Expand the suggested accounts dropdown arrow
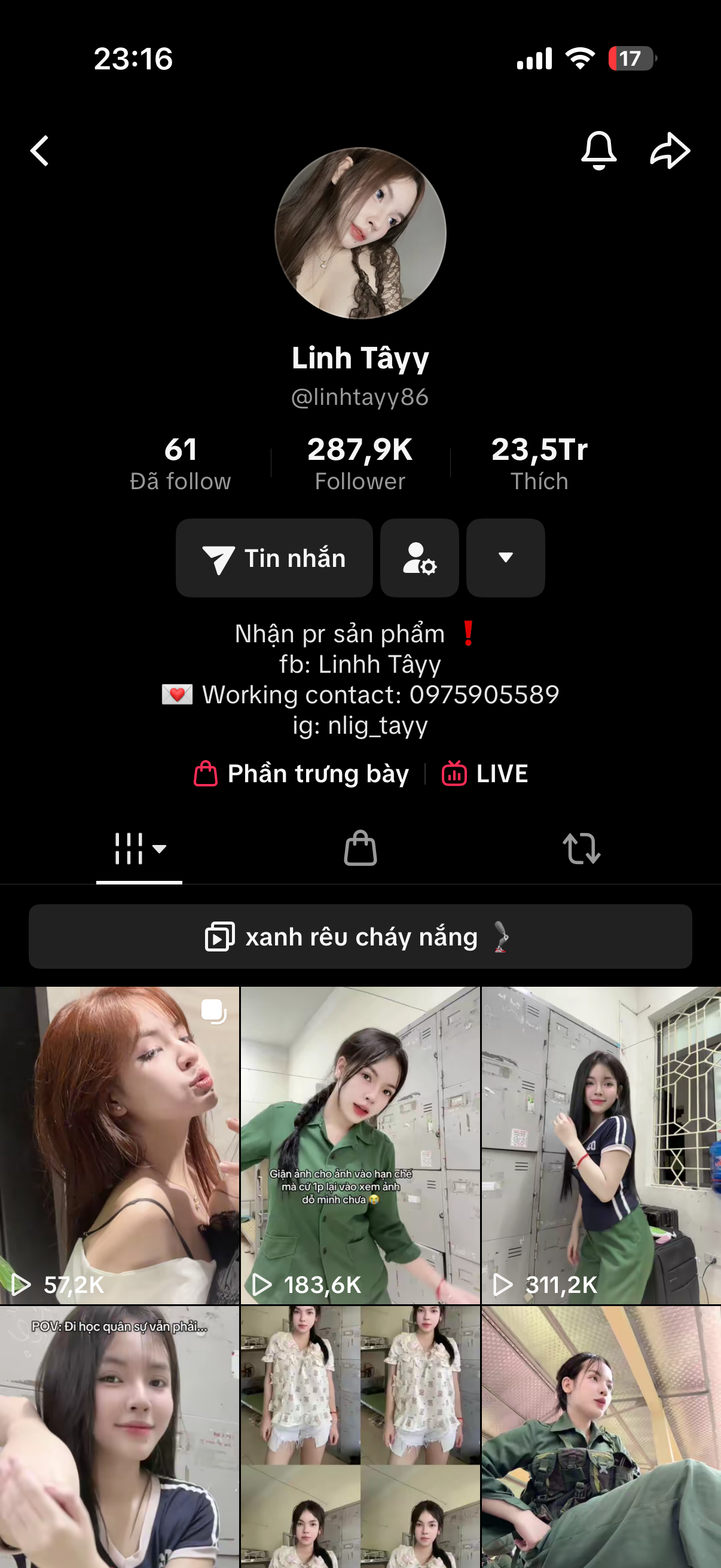The height and width of the screenshot is (1568, 721). 505,557
